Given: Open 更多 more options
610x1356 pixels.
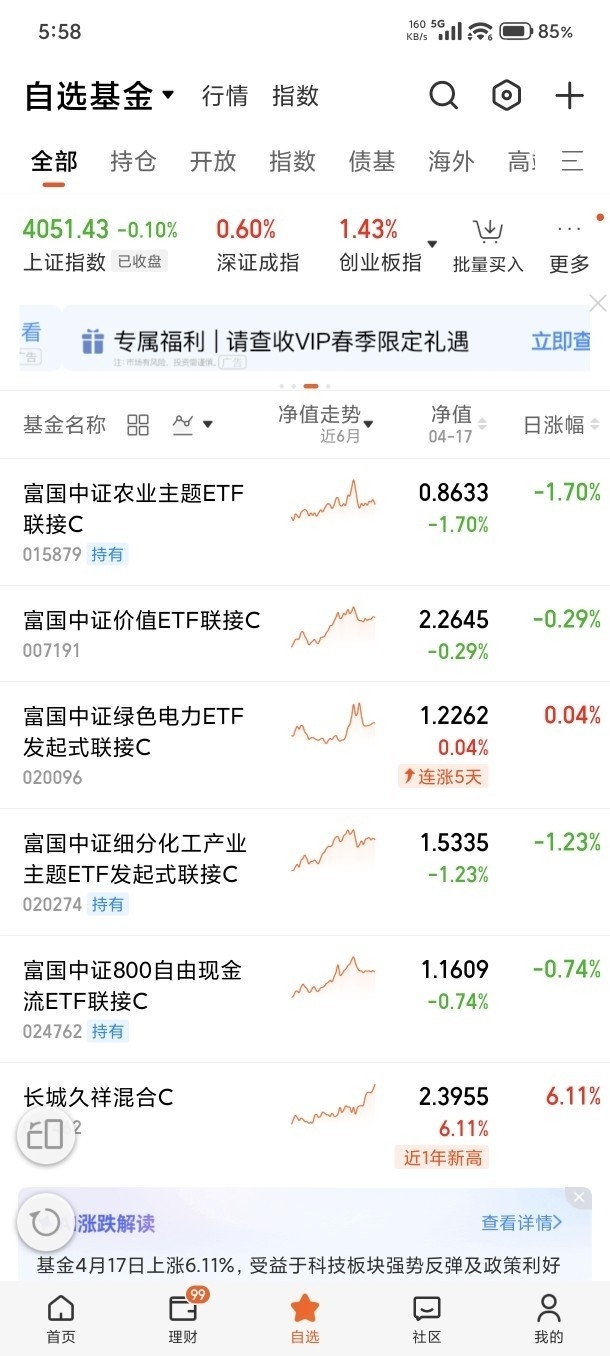Looking at the screenshot, I should click(569, 246).
